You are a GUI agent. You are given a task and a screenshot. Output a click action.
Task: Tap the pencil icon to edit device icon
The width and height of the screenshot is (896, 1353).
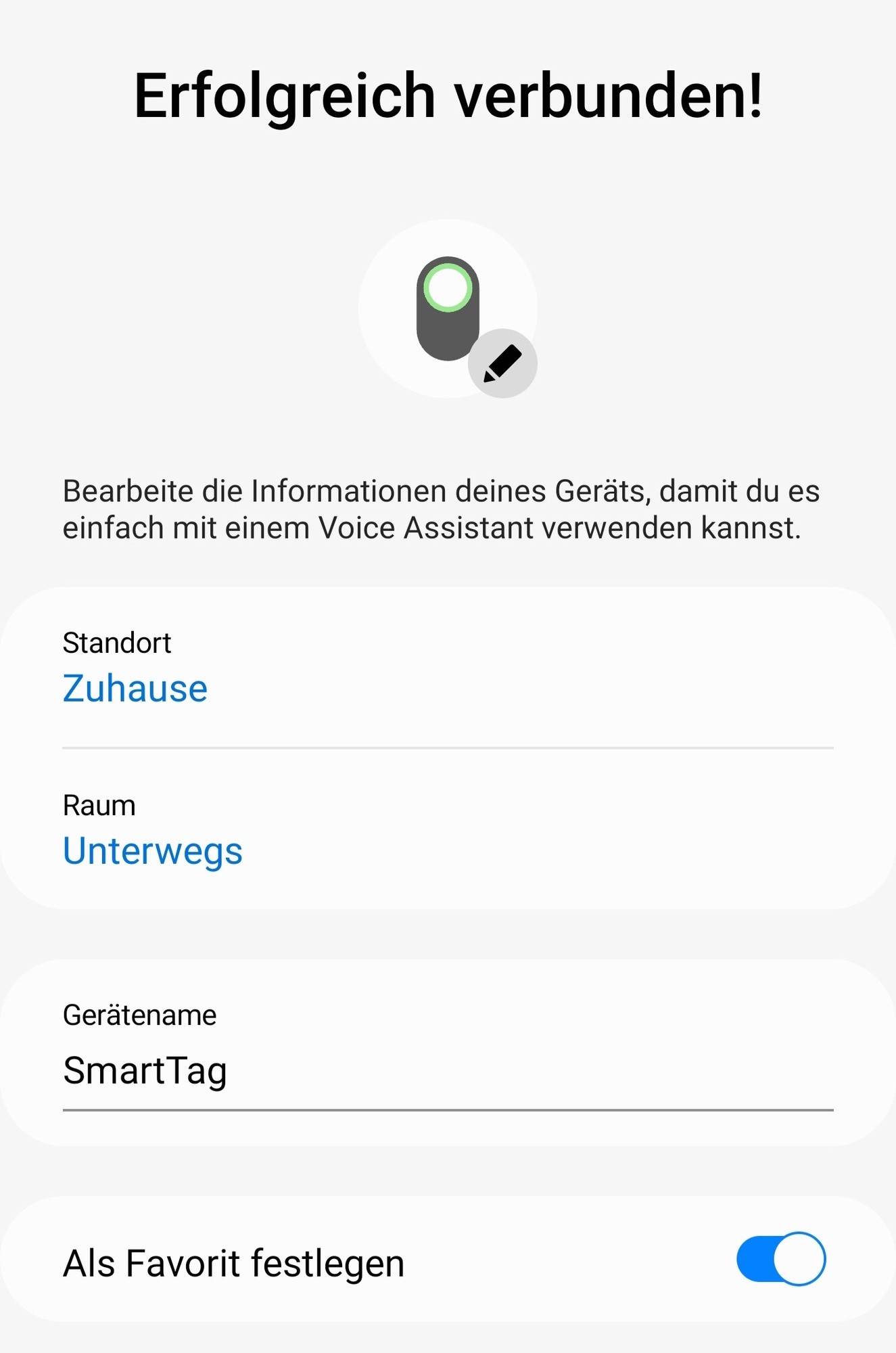[x=502, y=363]
